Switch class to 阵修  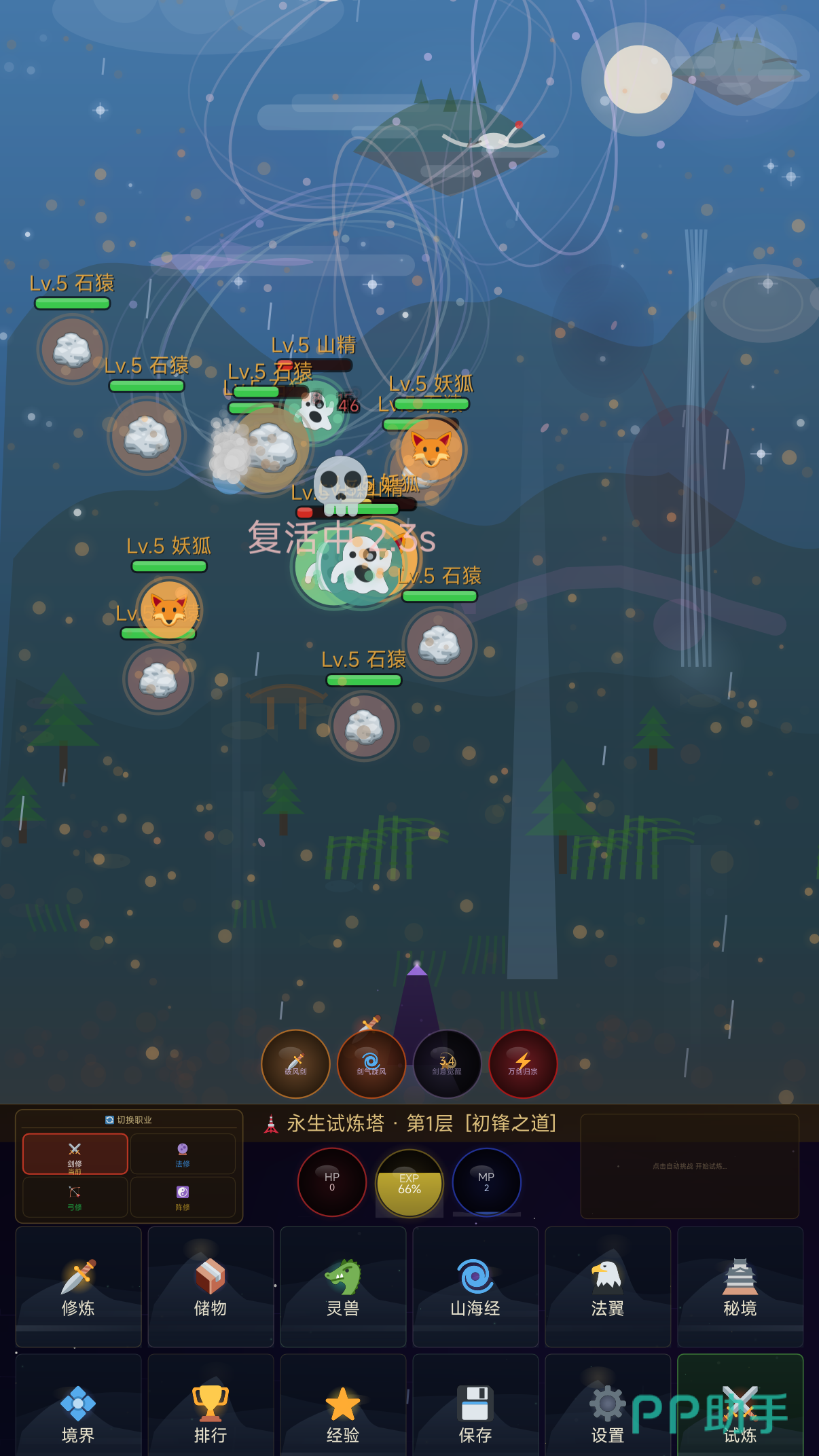(183, 1197)
